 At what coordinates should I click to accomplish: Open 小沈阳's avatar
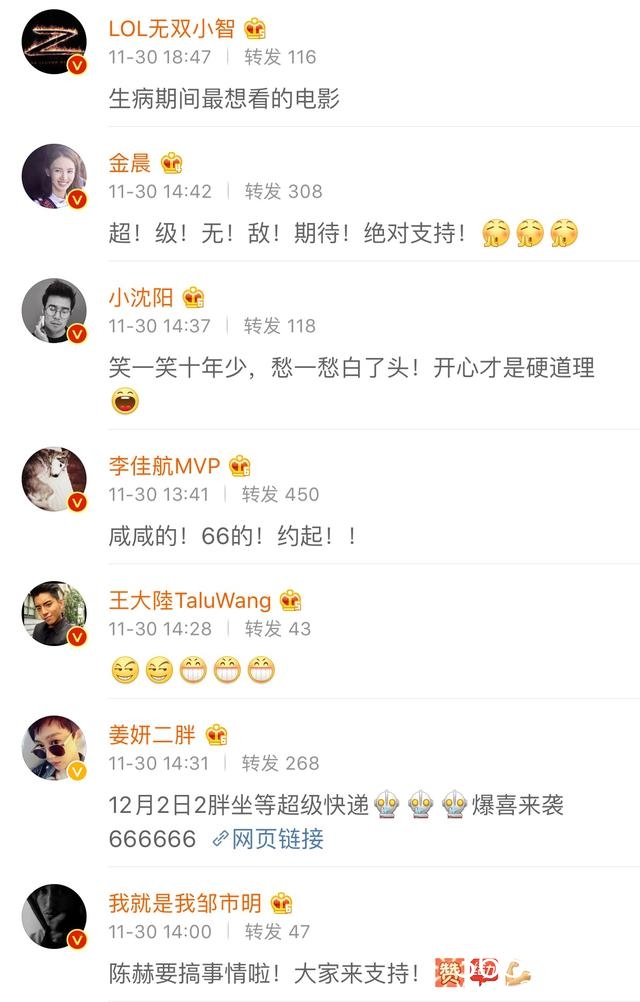pyautogui.click(x=54, y=311)
